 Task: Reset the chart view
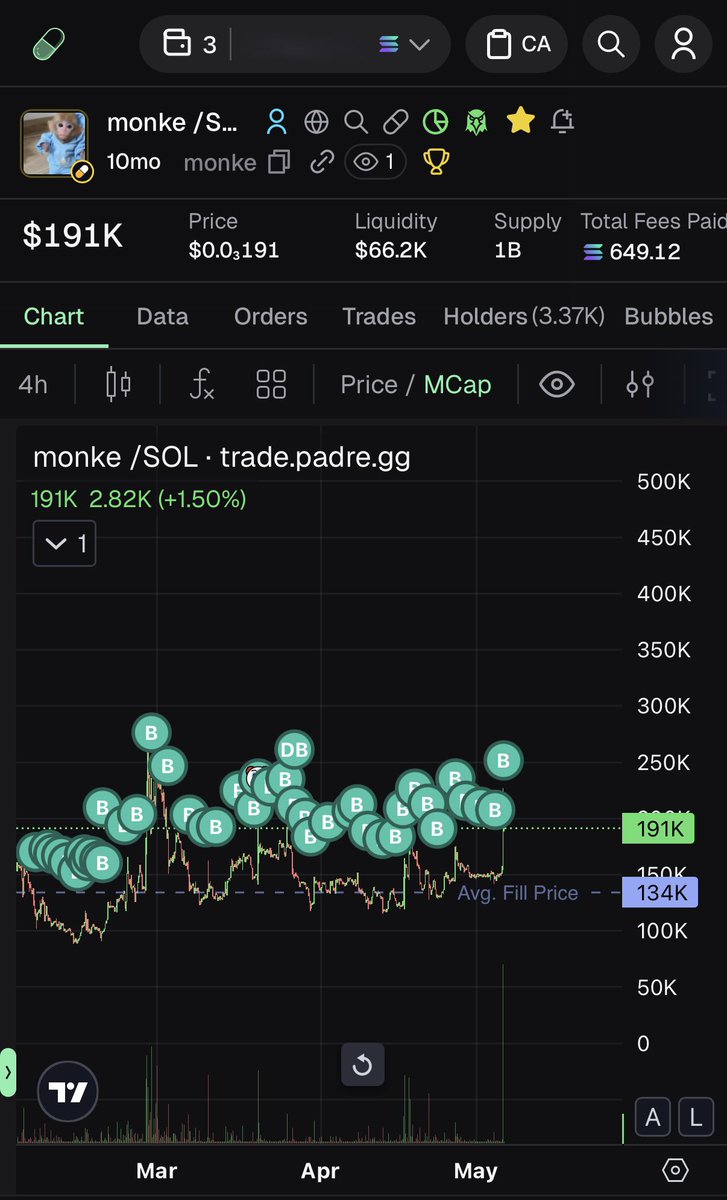pyautogui.click(x=362, y=1065)
